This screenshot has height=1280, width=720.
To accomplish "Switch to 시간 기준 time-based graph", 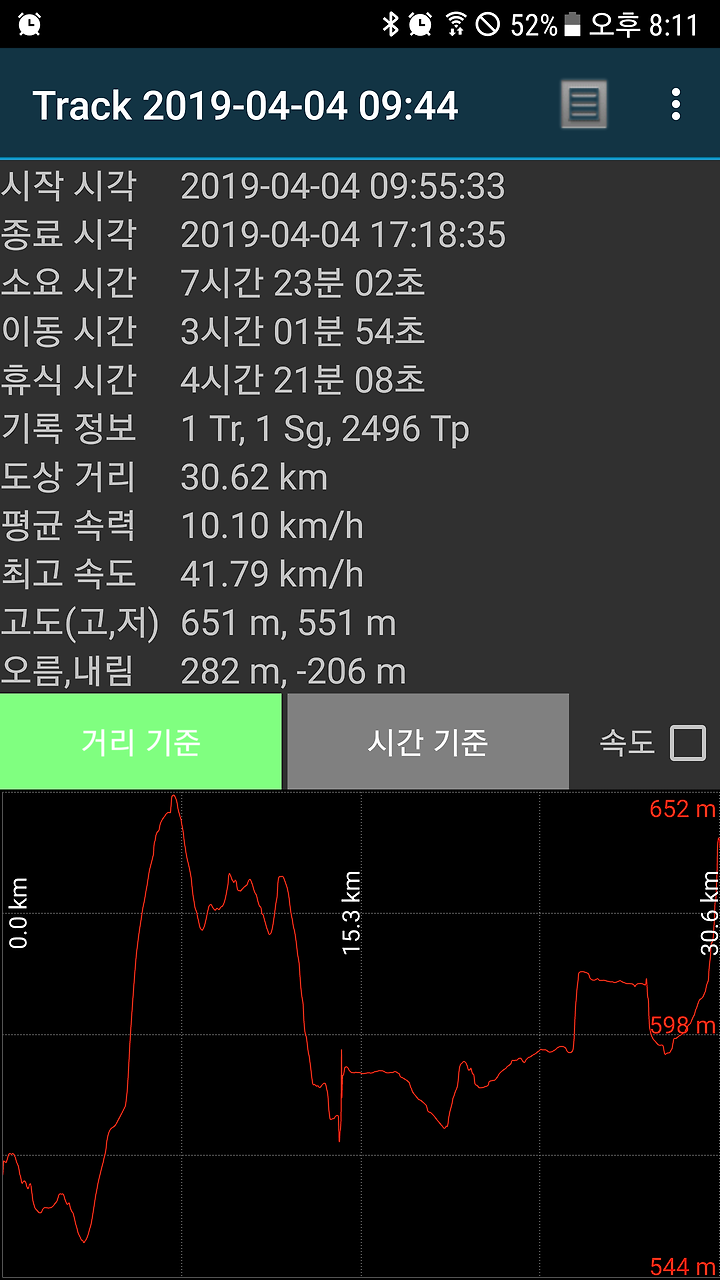I will coord(428,742).
